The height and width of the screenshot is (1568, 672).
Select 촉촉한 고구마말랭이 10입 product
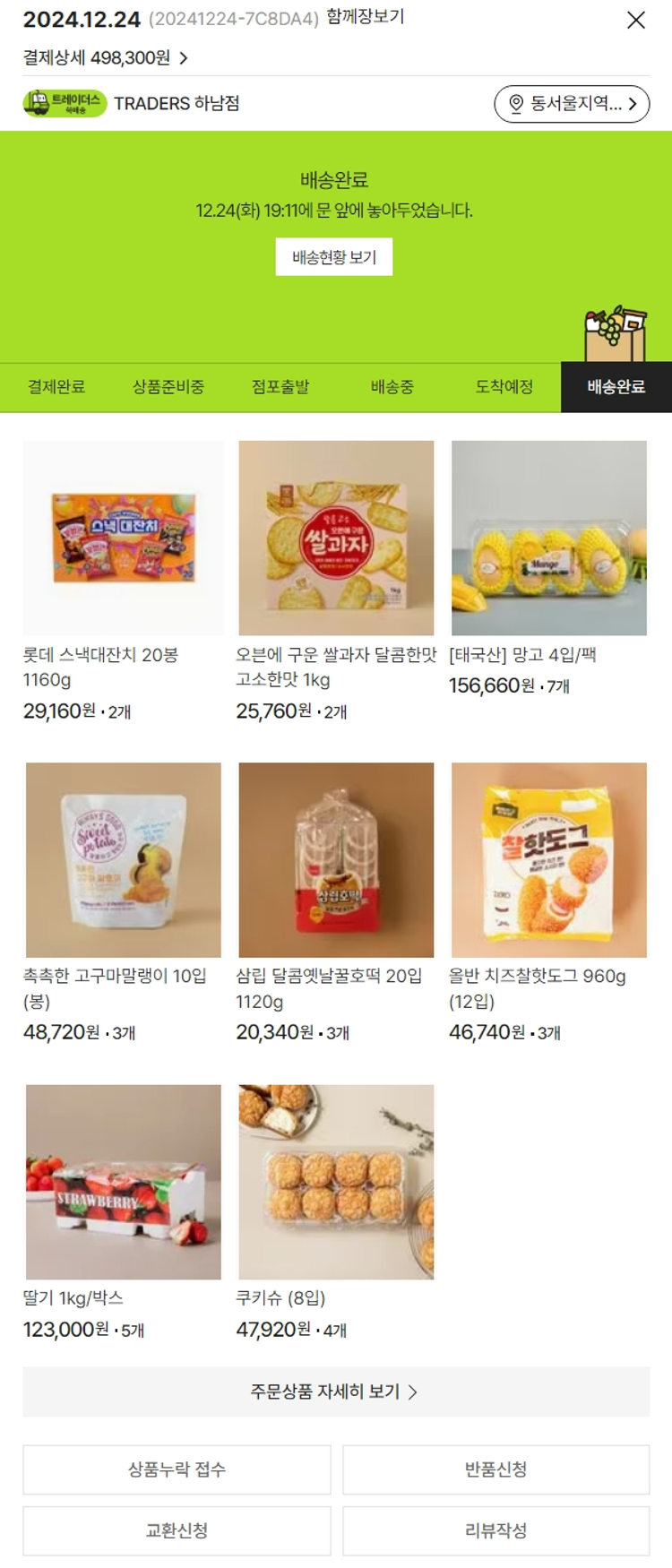[124, 860]
